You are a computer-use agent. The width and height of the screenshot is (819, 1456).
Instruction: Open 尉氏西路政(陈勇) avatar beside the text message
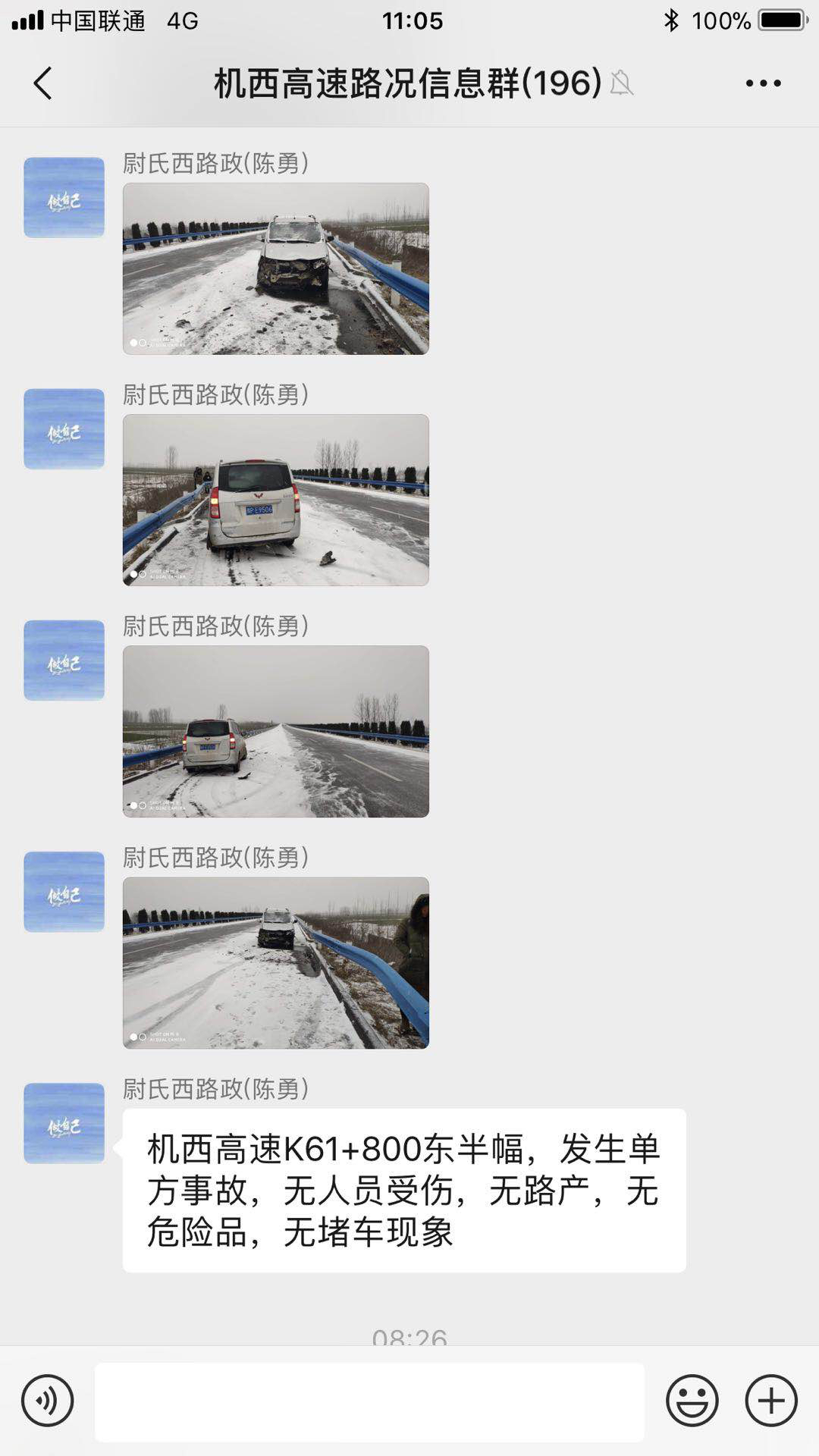[64, 1123]
